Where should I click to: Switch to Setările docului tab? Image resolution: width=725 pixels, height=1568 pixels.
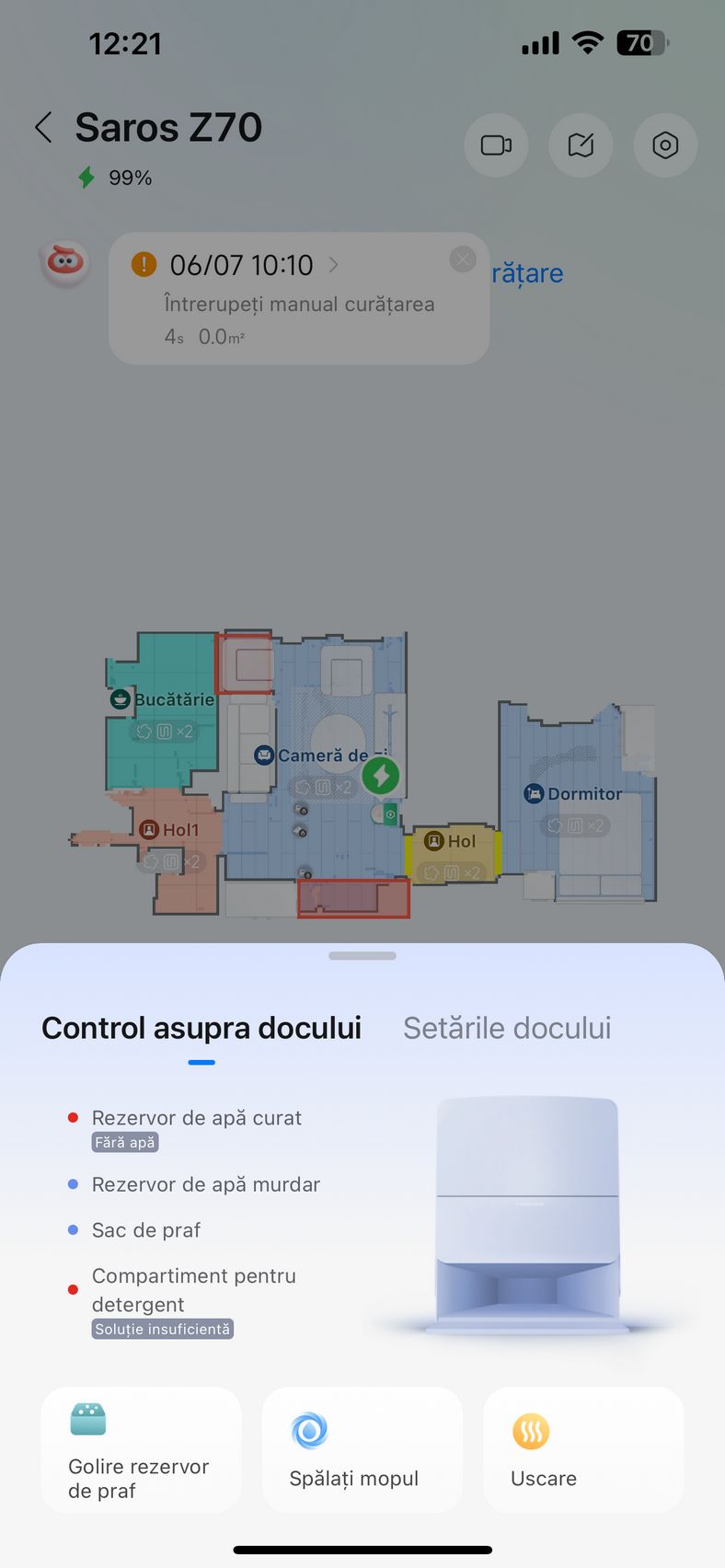[x=507, y=1028]
